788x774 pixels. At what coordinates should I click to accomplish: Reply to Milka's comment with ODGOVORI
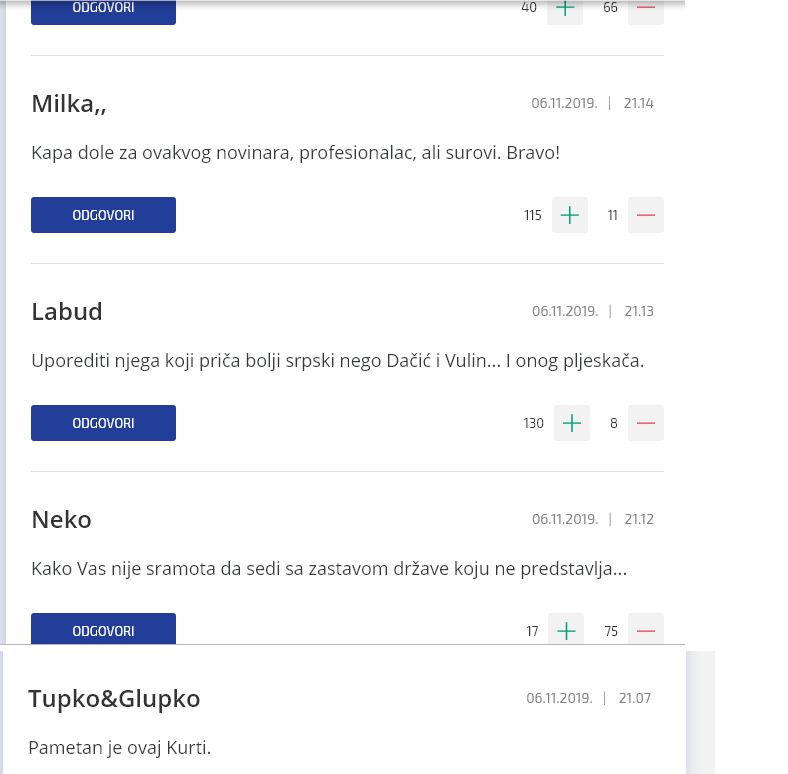point(103,215)
